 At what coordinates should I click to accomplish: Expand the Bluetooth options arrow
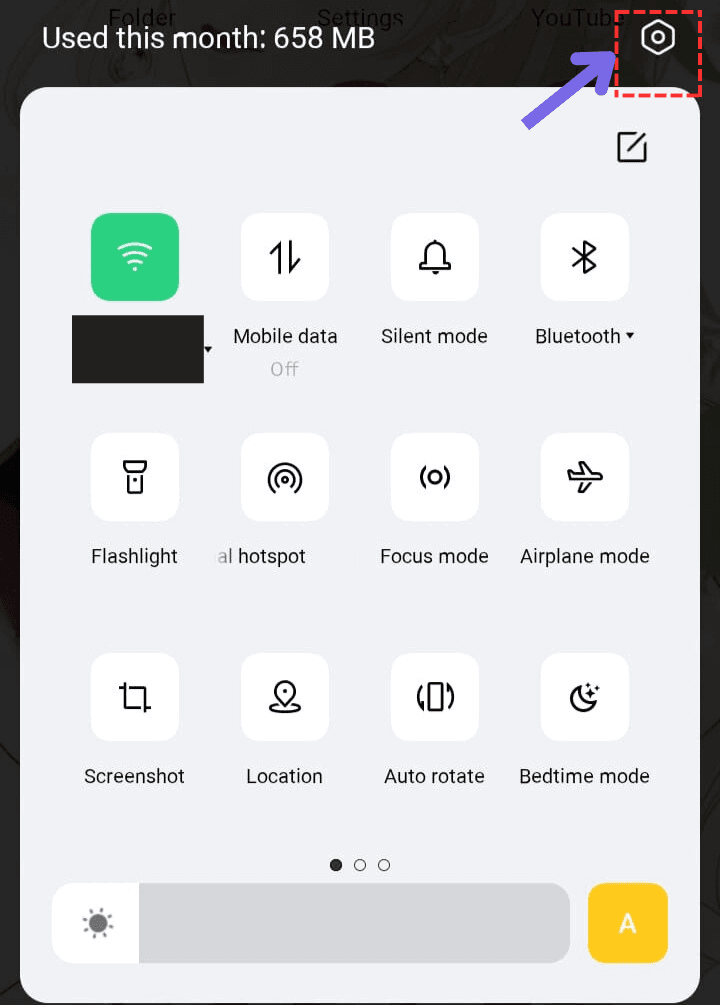pos(627,336)
